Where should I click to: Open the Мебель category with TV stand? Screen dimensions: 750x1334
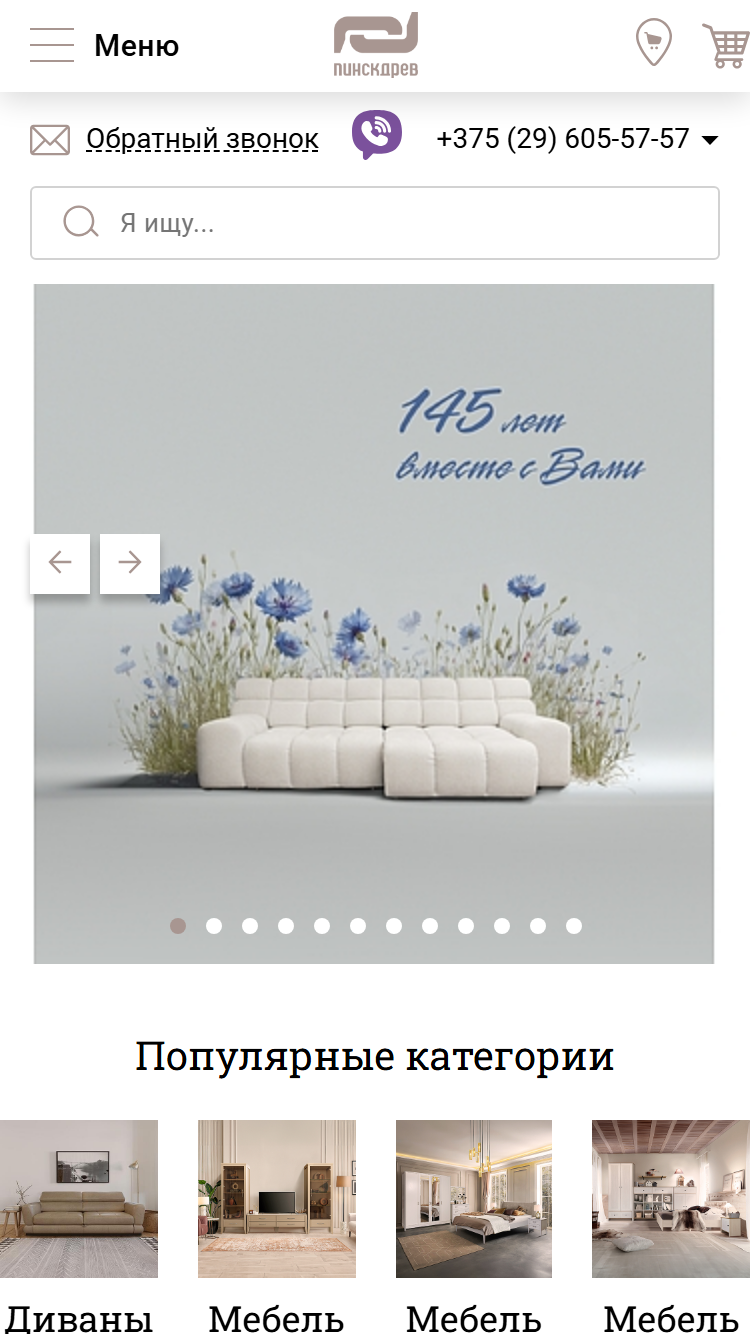tap(277, 1227)
